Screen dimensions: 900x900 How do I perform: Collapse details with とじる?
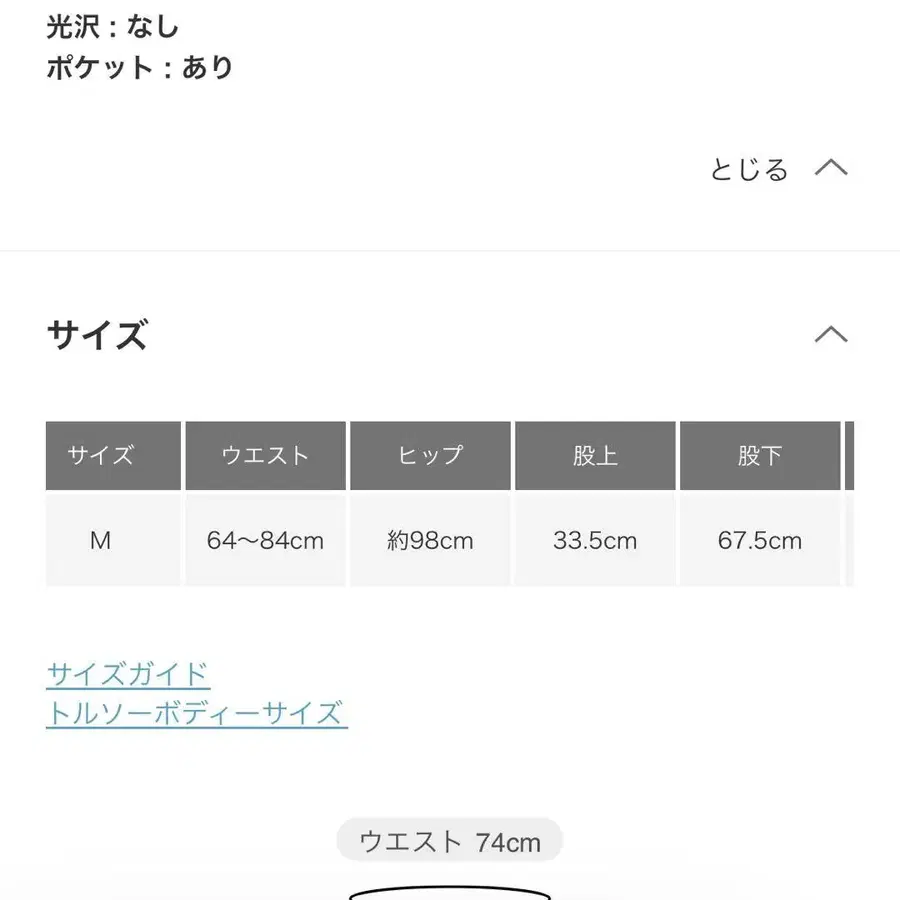pyautogui.click(x=778, y=169)
